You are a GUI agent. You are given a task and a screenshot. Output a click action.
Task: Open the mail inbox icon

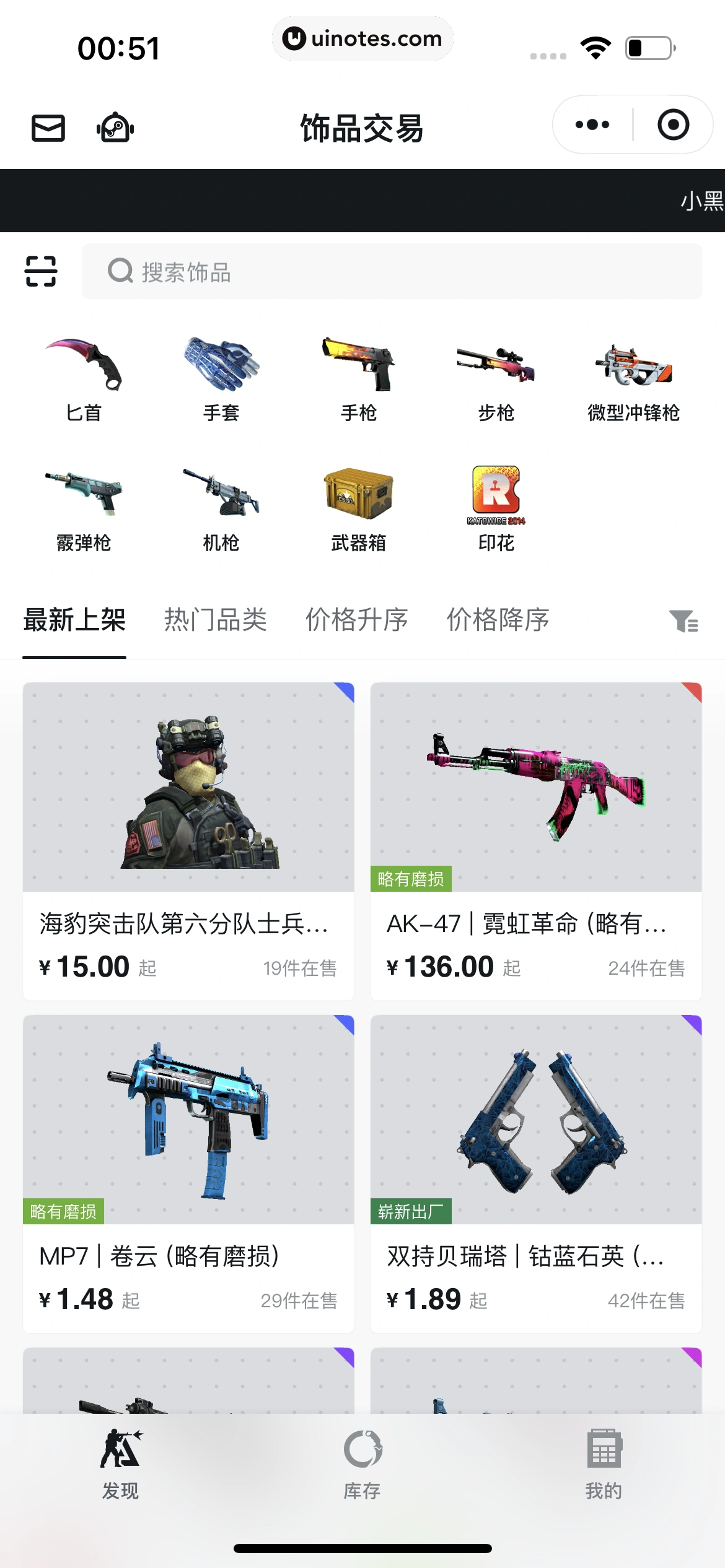pos(48,128)
